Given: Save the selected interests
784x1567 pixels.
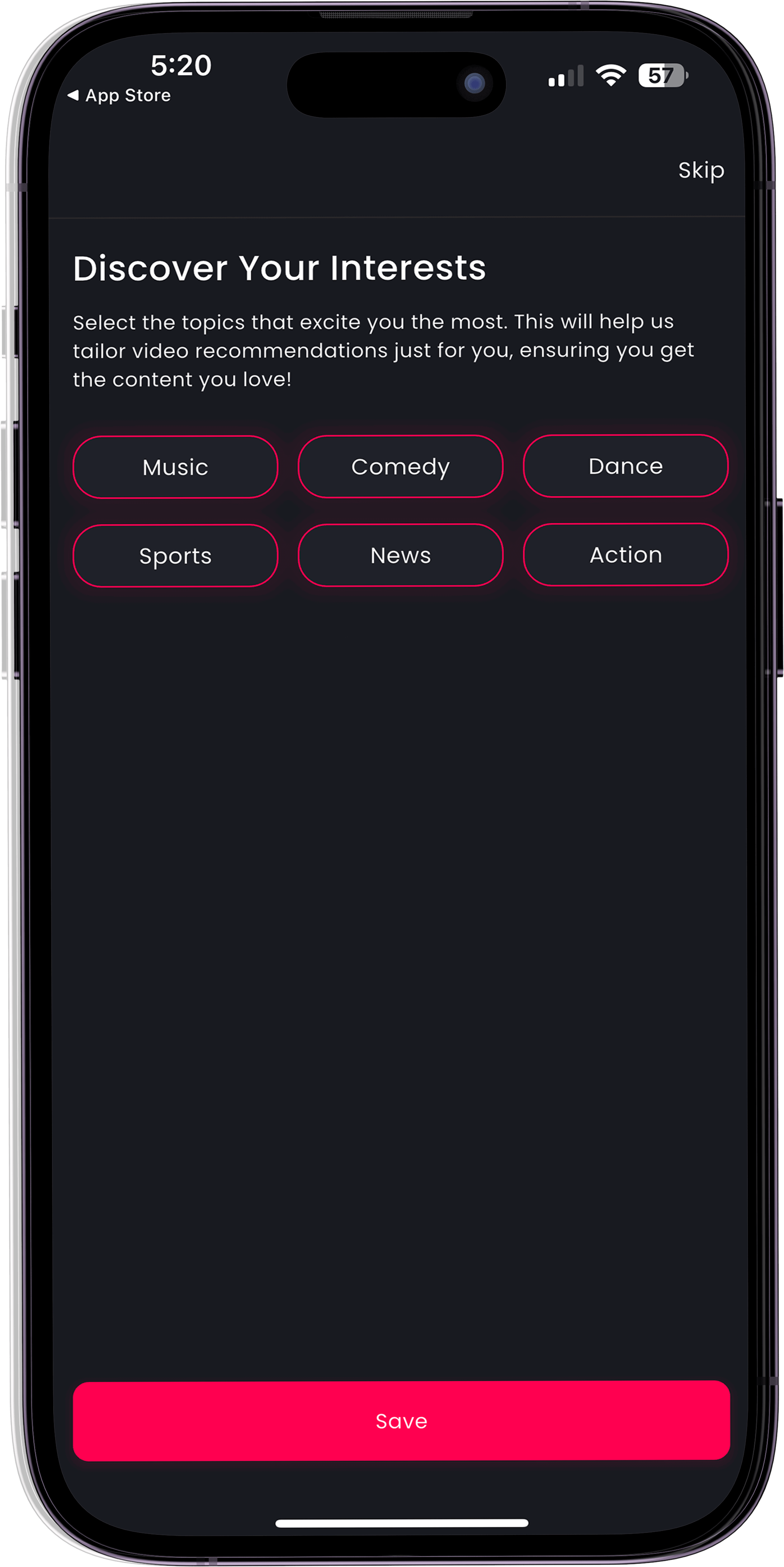Looking at the screenshot, I should (x=401, y=1420).
